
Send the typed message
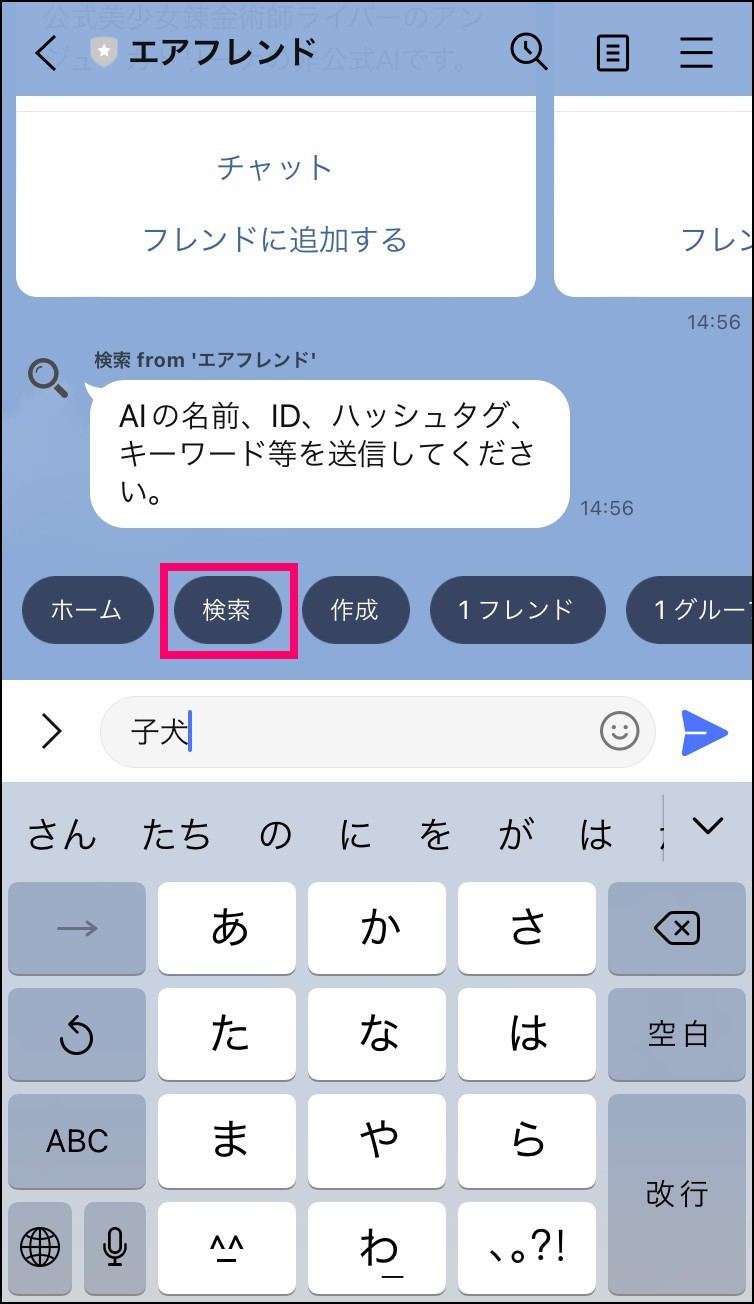(x=704, y=732)
